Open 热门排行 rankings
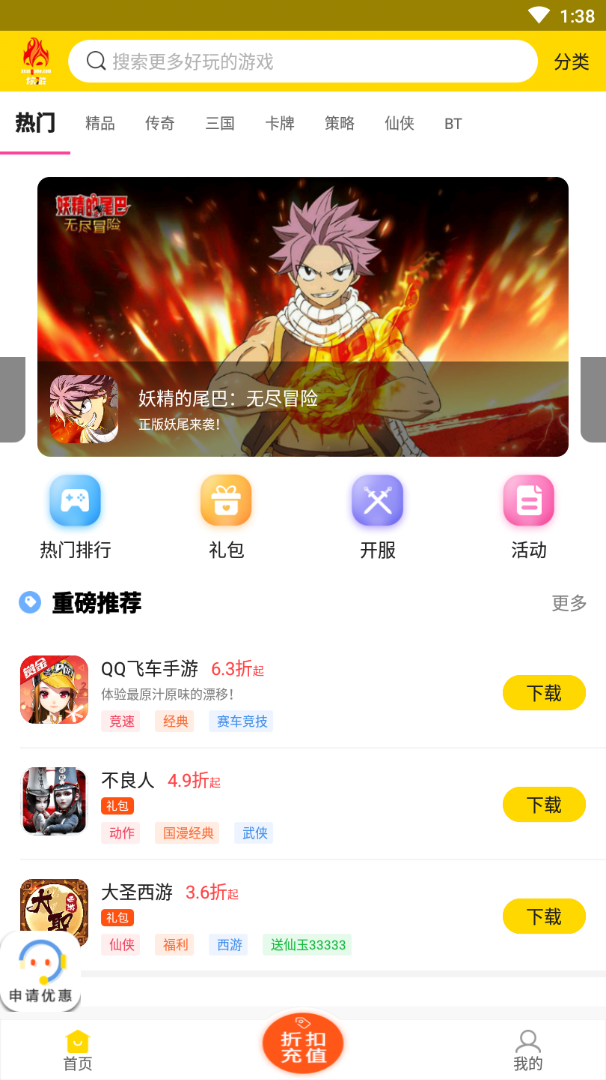The width and height of the screenshot is (606, 1080). tap(75, 516)
